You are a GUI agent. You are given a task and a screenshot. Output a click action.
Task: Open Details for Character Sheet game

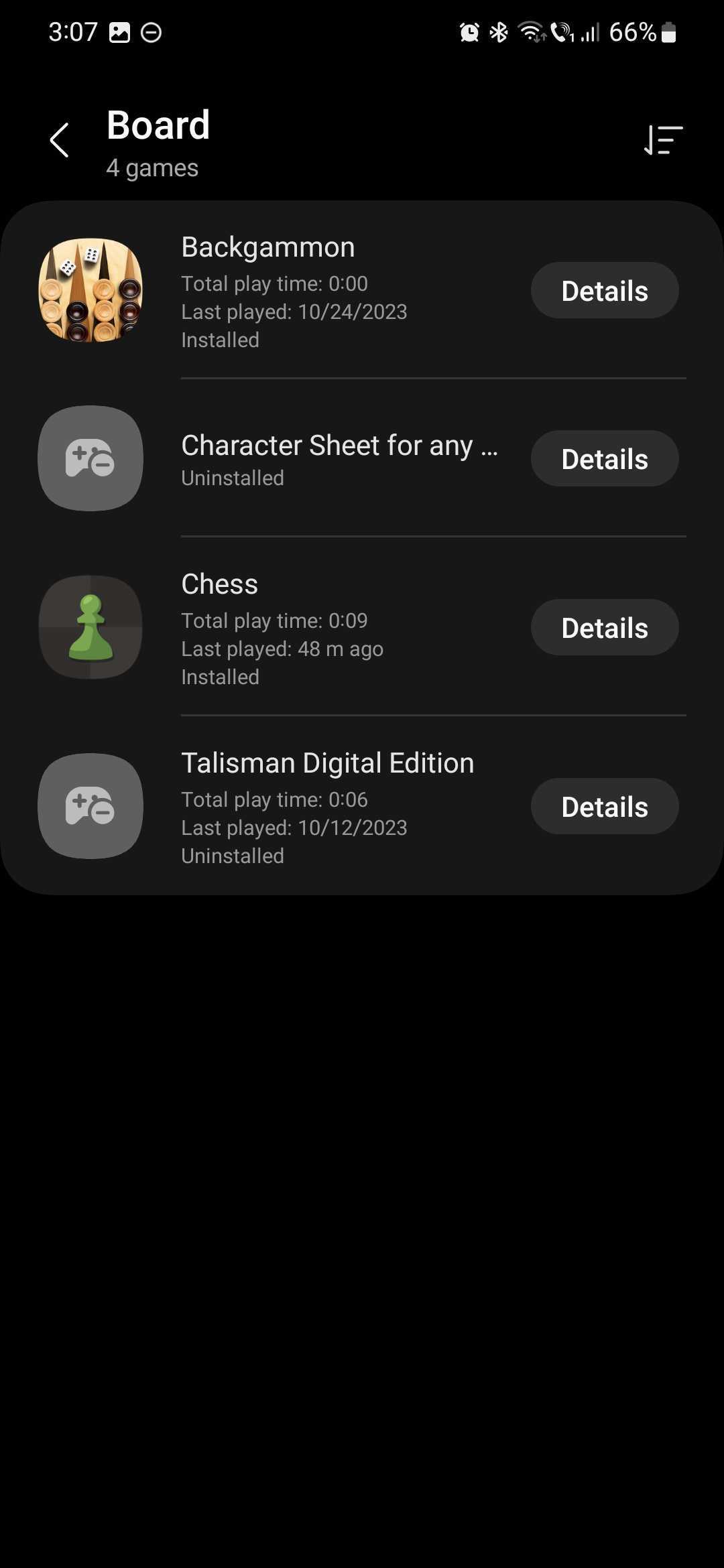(604, 459)
